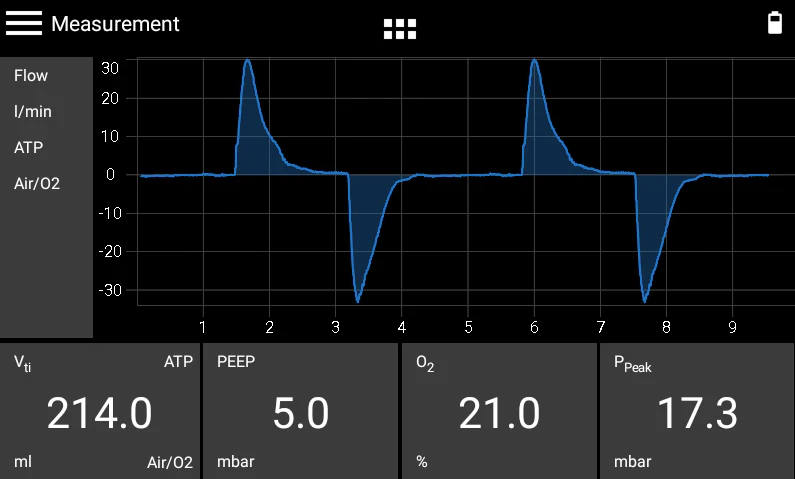This screenshot has width=795, height=479.
Task: Open the PEEP measurement tile
Action: pyautogui.click(x=299, y=411)
